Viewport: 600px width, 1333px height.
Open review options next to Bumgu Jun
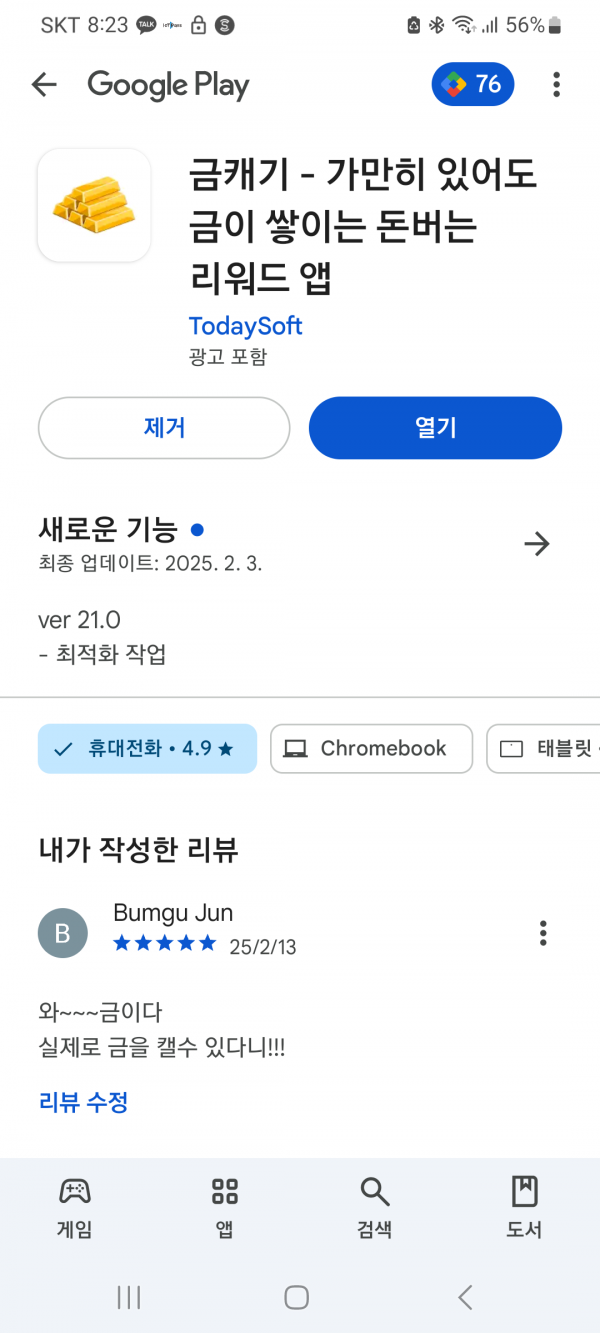tap(543, 933)
